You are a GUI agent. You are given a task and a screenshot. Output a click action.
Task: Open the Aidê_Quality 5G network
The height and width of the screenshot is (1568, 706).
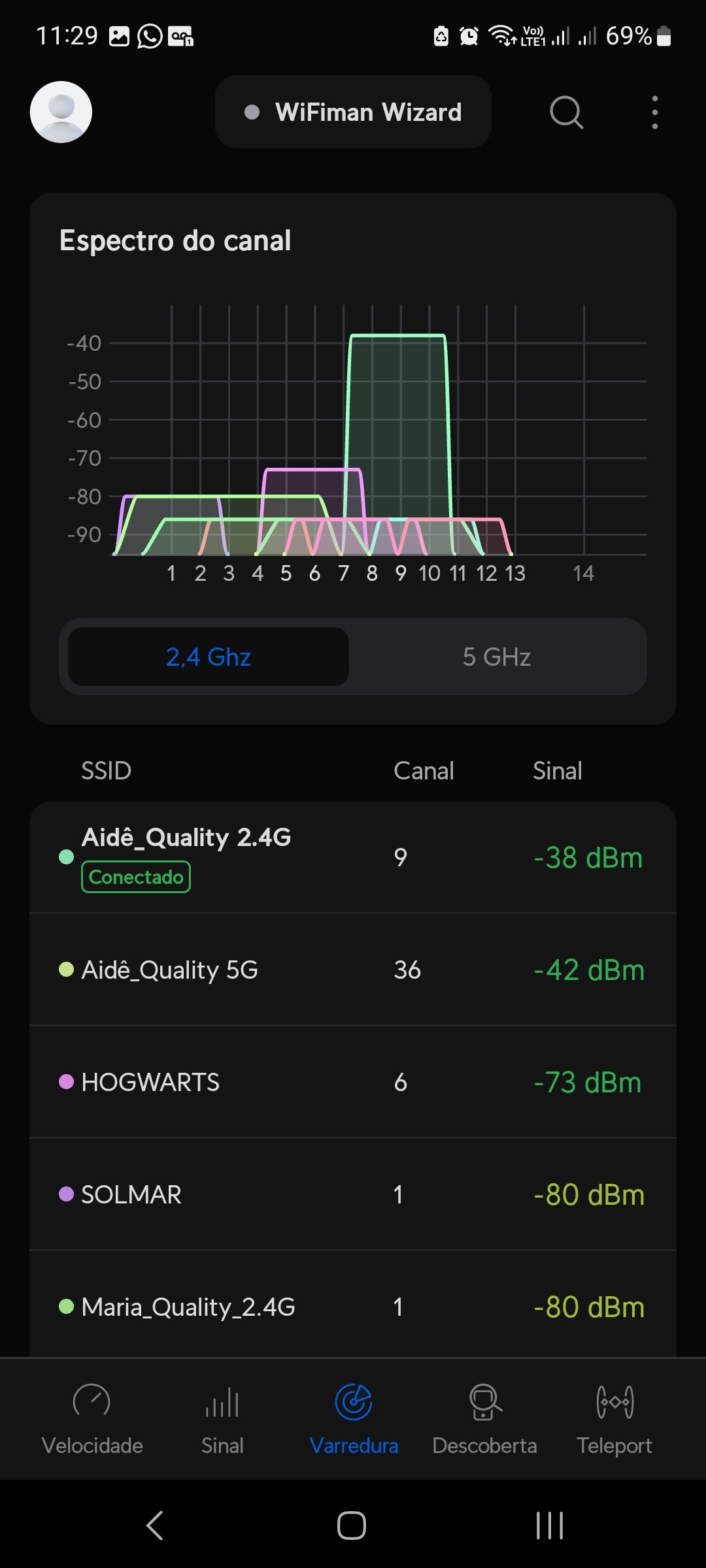click(x=353, y=970)
